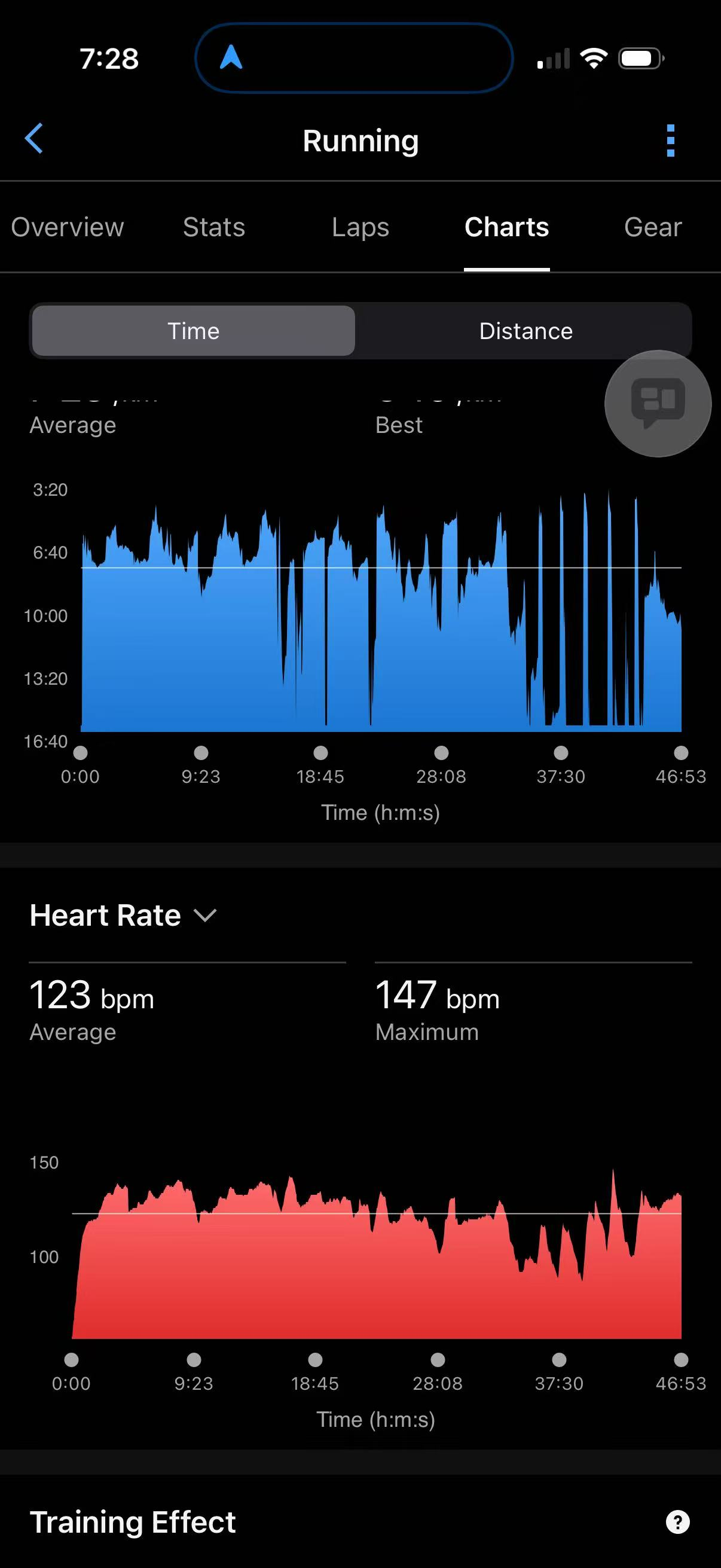Open the Laps tab
Viewport: 721px width, 1568px height.
[x=360, y=228]
